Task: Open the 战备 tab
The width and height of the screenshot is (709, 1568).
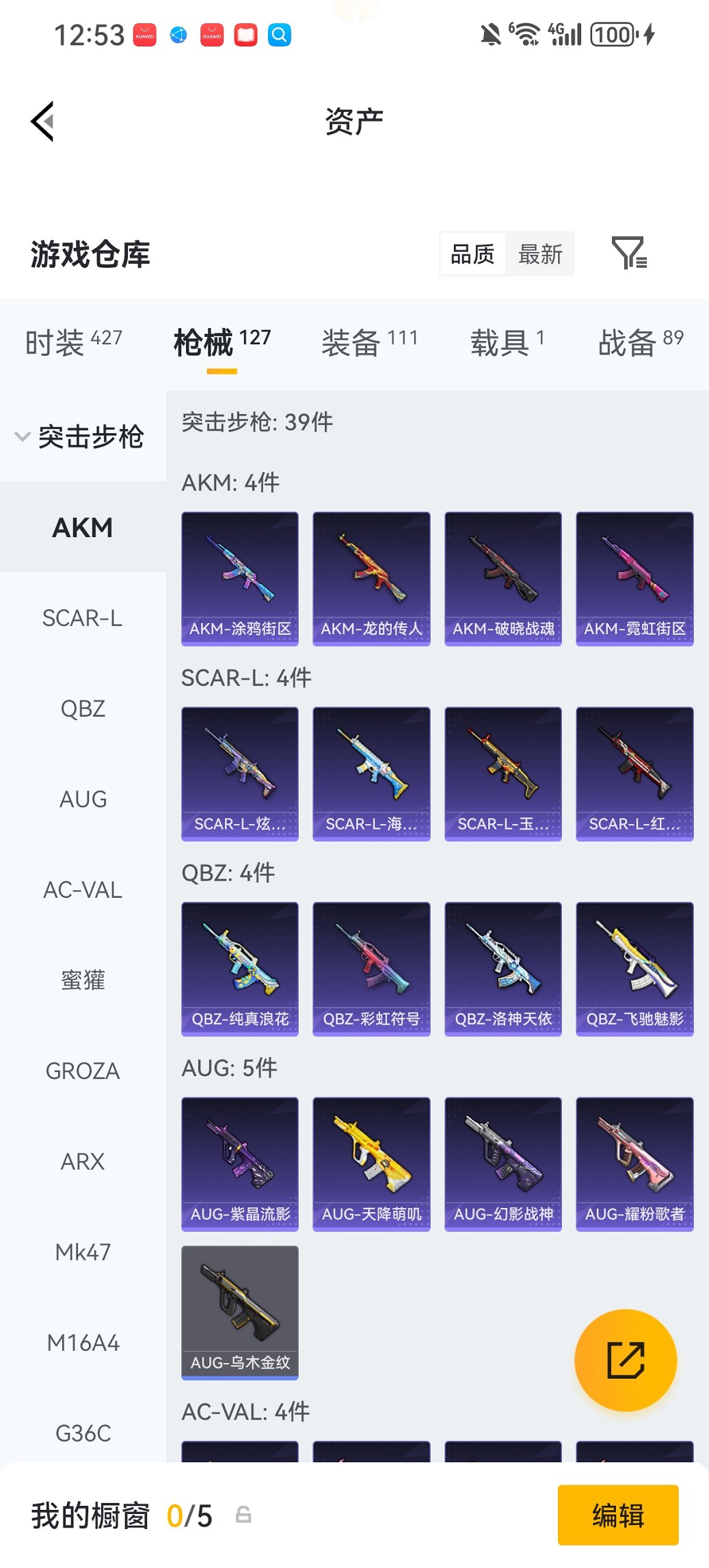Action: pos(640,342)
